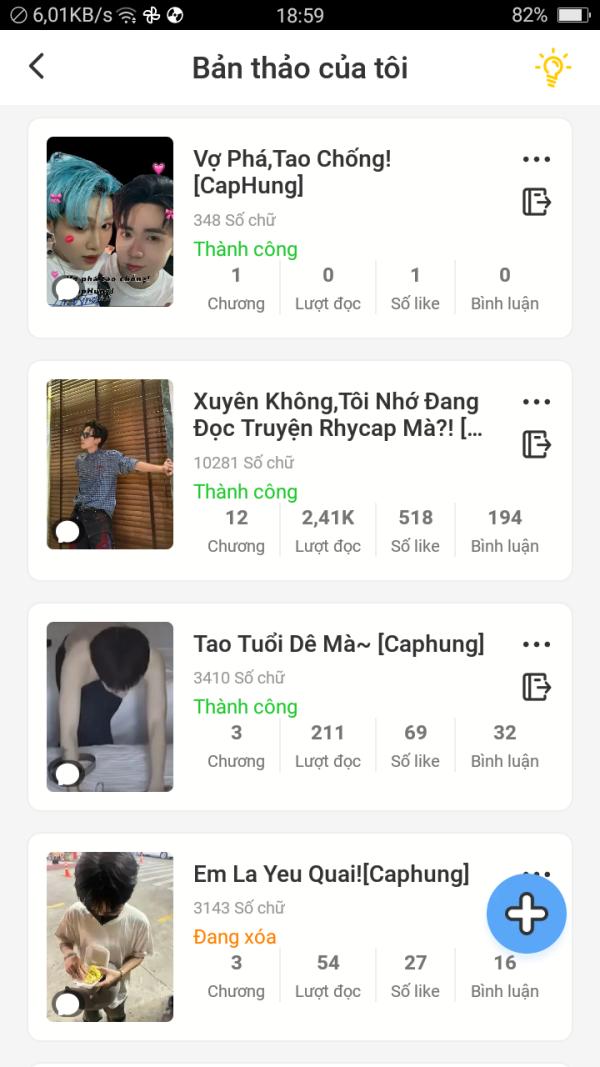Open the draft Tao Tuổi Dê Mà~ [Caphung]

(300, 706)
